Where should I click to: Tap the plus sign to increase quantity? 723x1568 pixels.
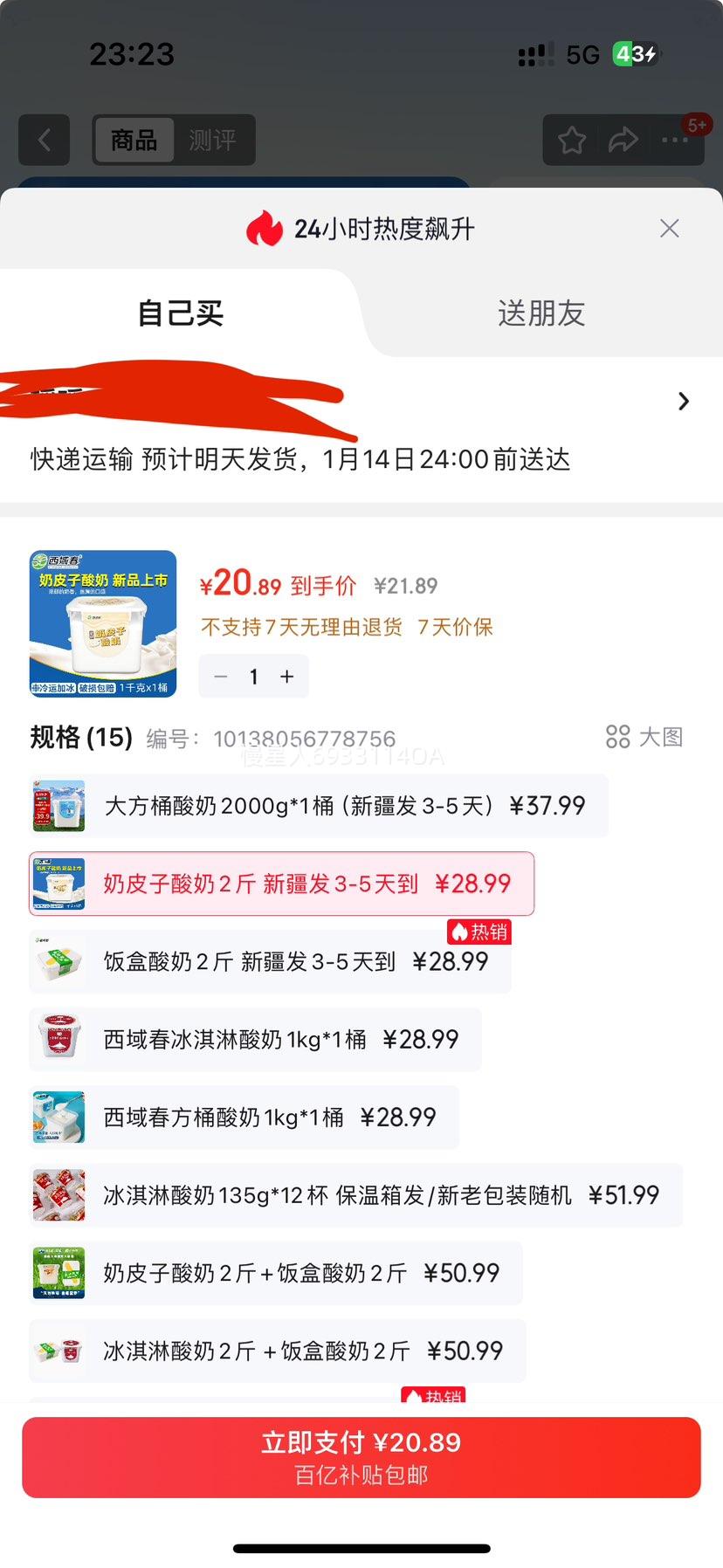(286, 677)
